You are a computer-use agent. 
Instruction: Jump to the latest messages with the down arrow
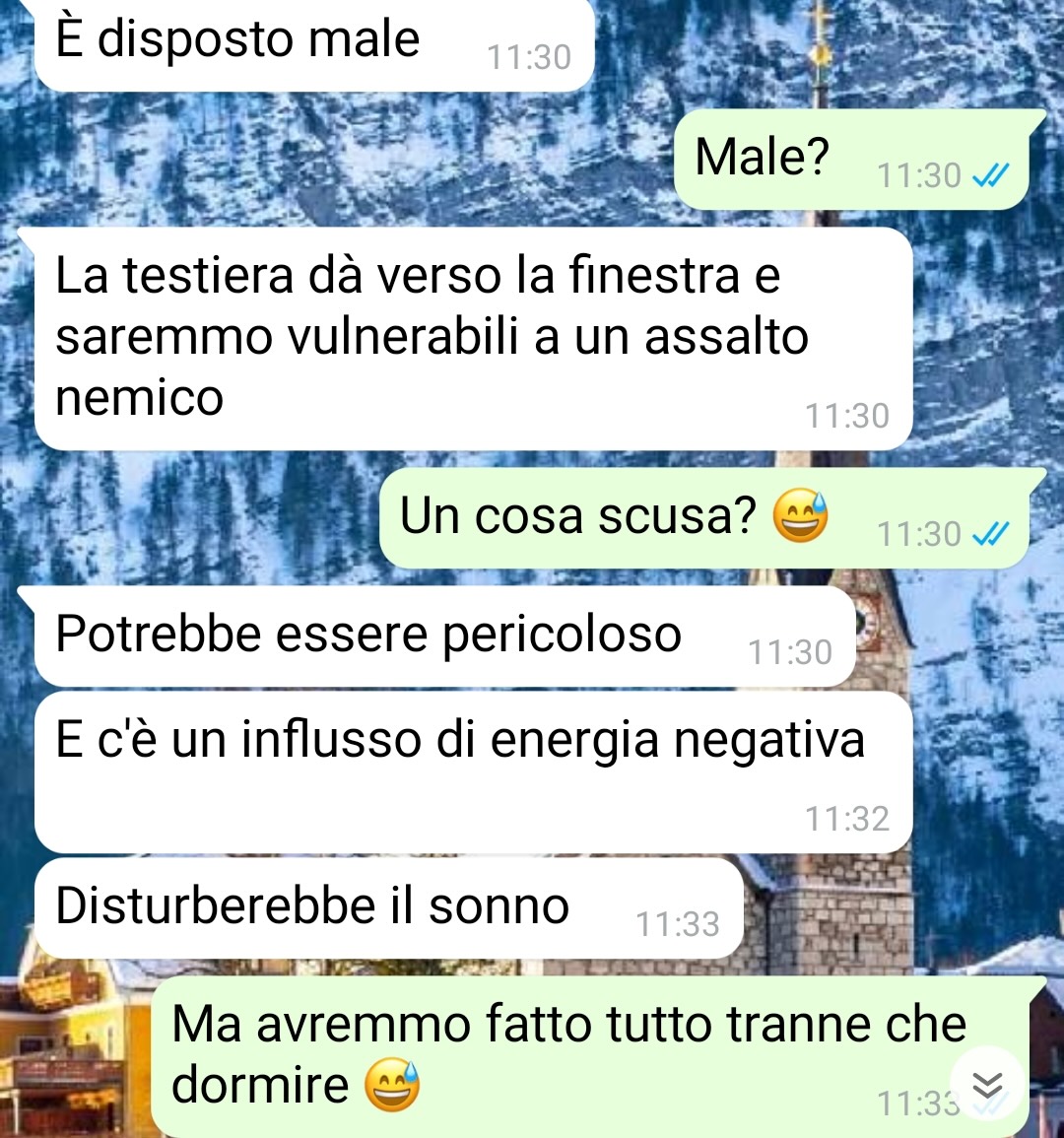(987, 1085)
